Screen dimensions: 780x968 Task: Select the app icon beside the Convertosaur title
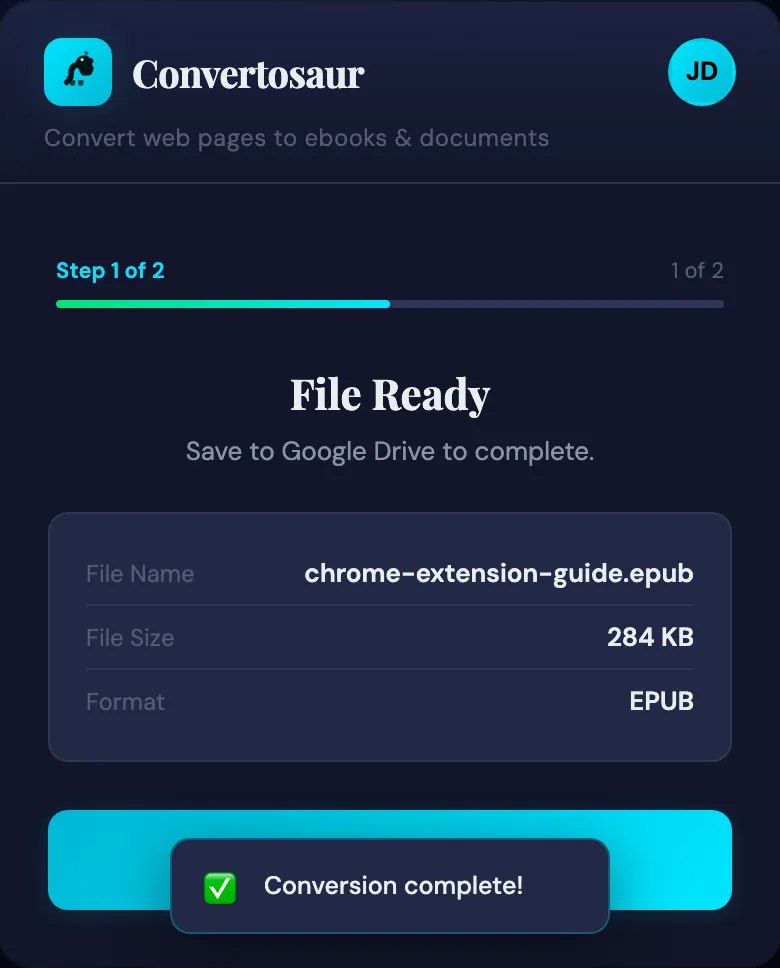tap(78, 72)
